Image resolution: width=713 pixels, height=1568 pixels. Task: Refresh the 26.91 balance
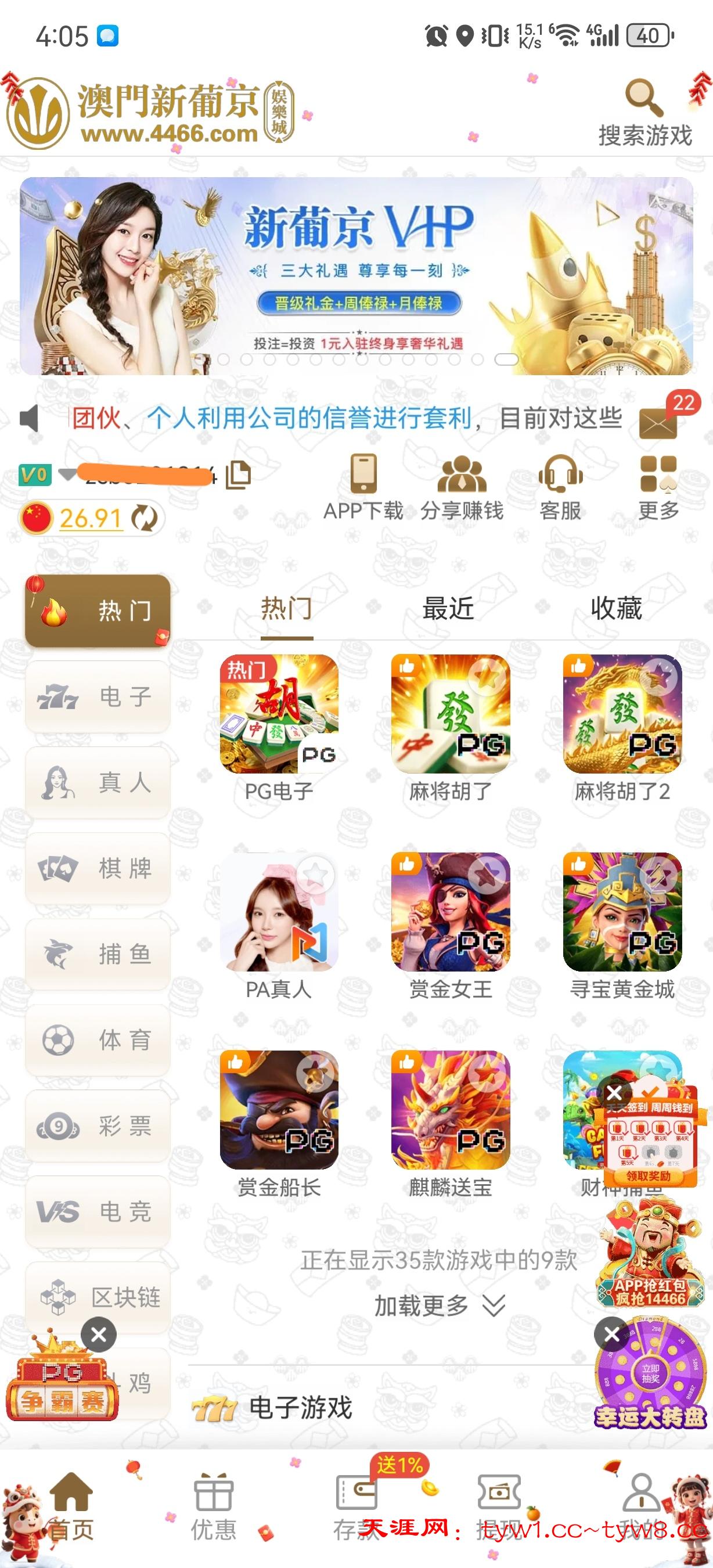(144, 518)
